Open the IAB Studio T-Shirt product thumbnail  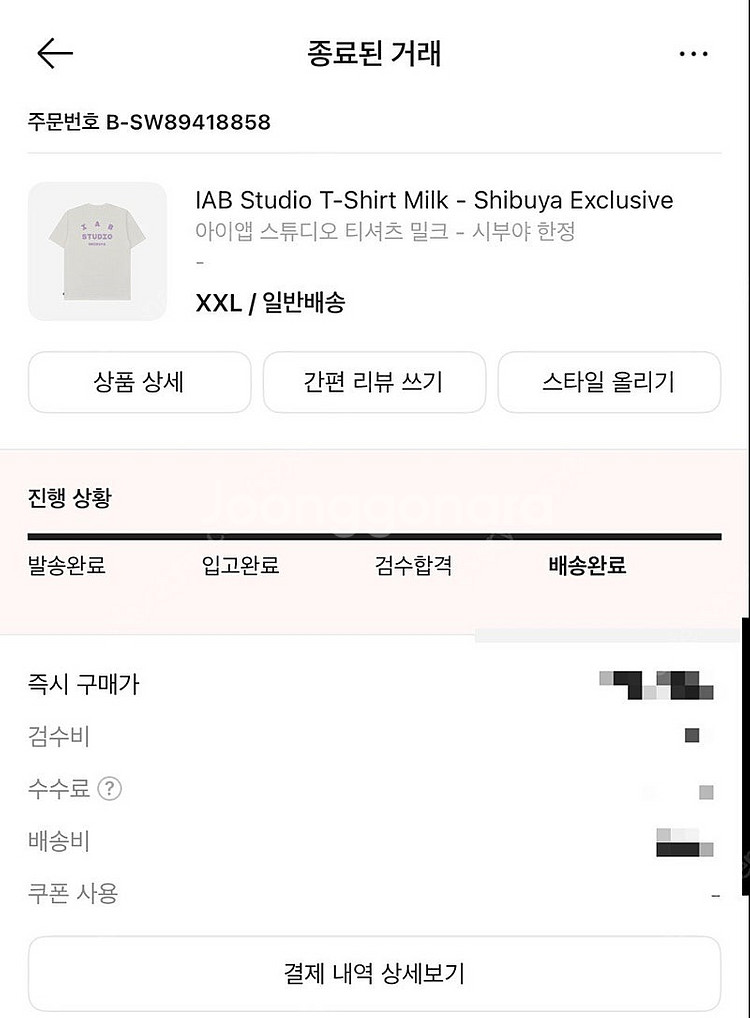[x=97, y=251]
